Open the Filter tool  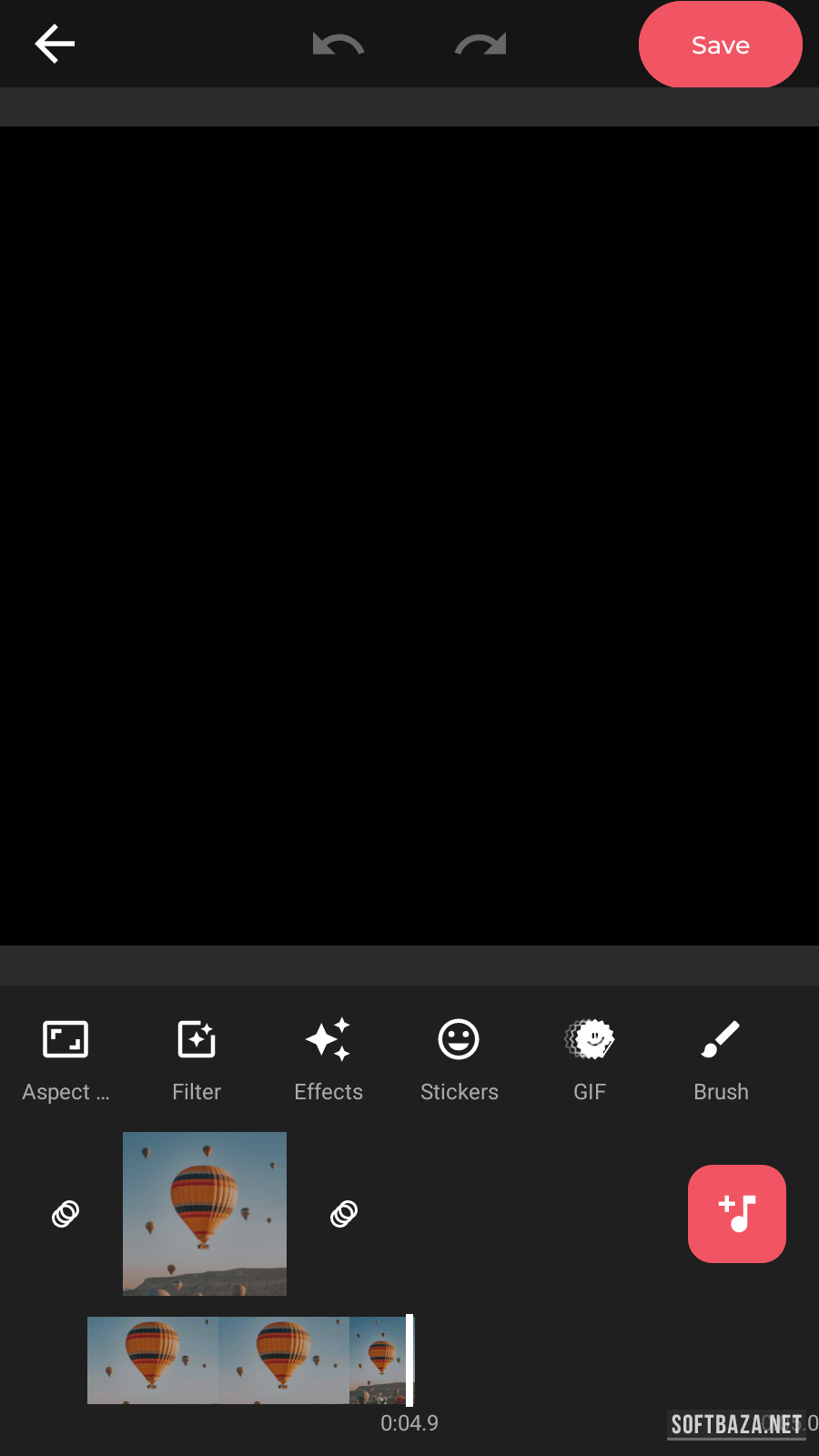[197, 1058]
